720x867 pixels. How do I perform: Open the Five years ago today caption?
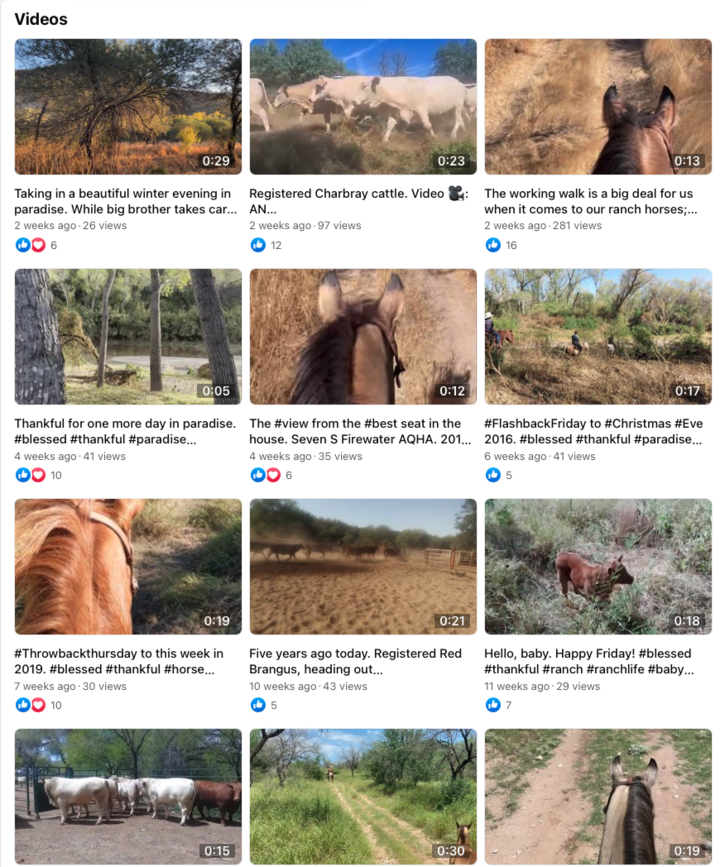(x=356, y=661)
